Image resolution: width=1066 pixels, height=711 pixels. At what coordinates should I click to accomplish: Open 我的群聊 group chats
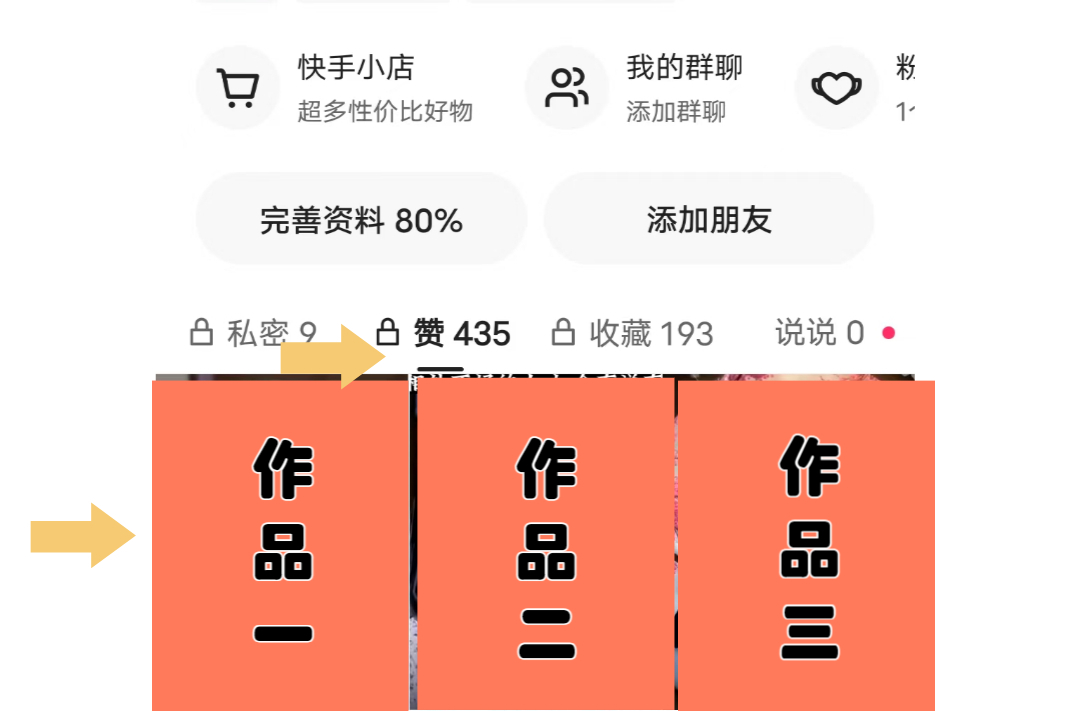click(634, 88)
